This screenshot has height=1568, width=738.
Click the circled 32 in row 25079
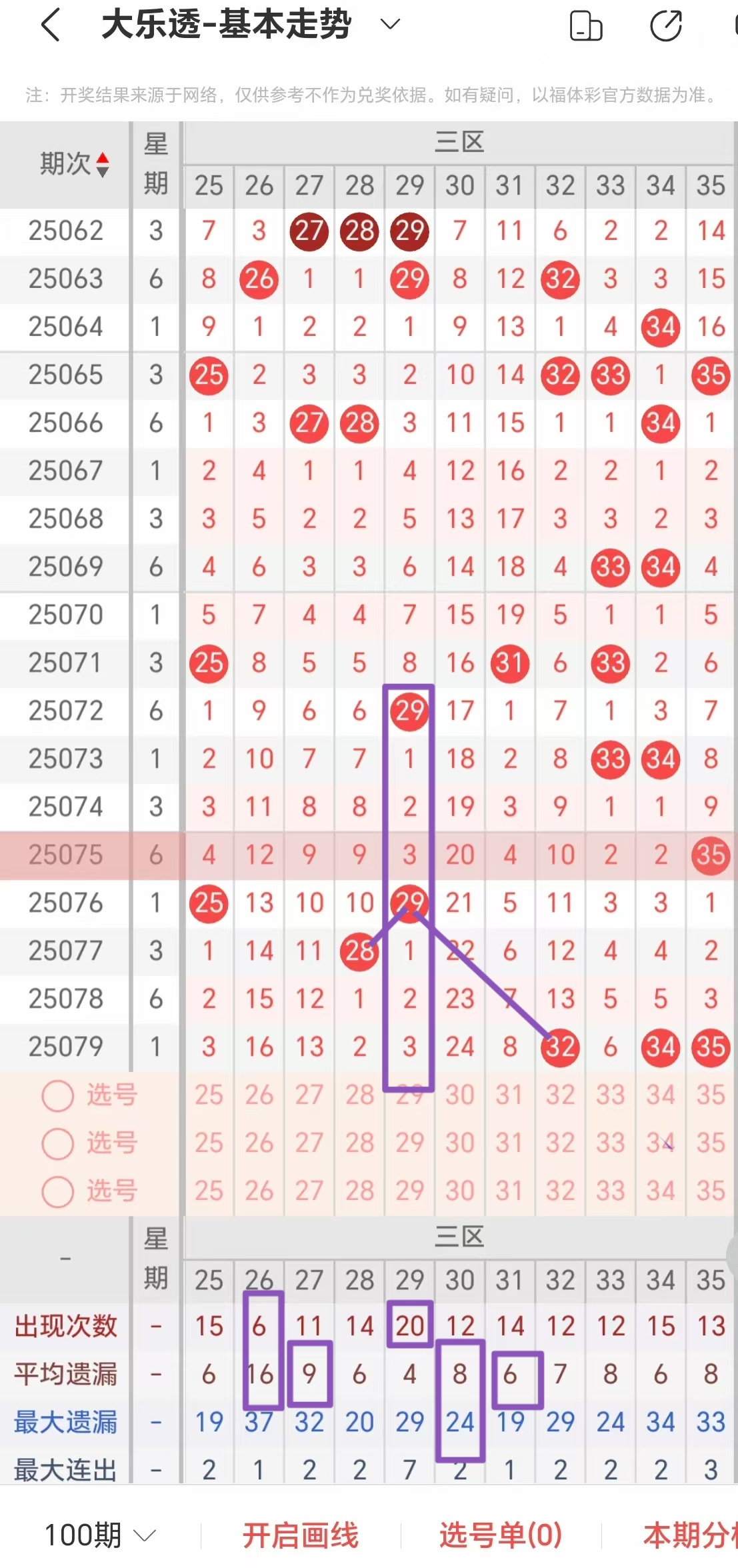click(560, 1047)
